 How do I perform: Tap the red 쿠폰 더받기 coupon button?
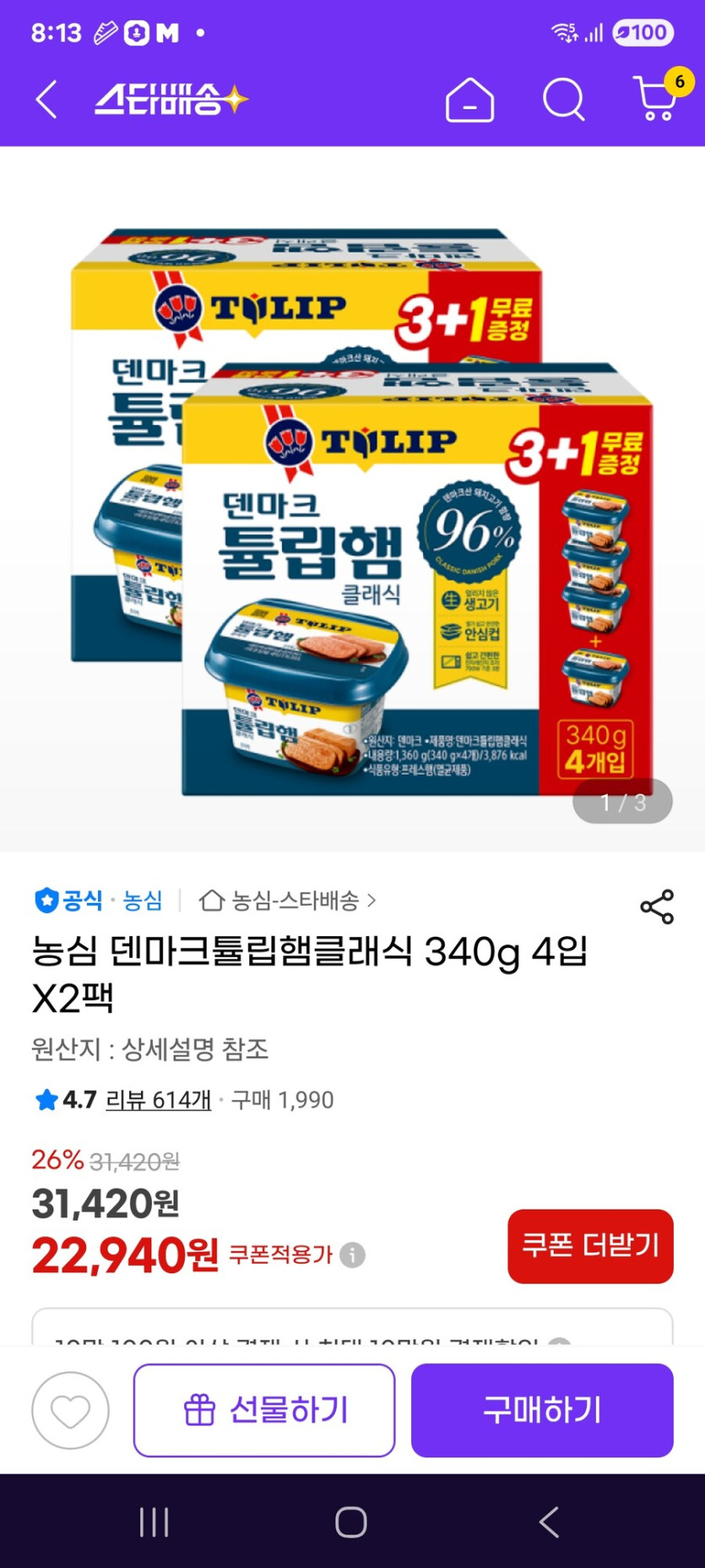click(589, 1245)
